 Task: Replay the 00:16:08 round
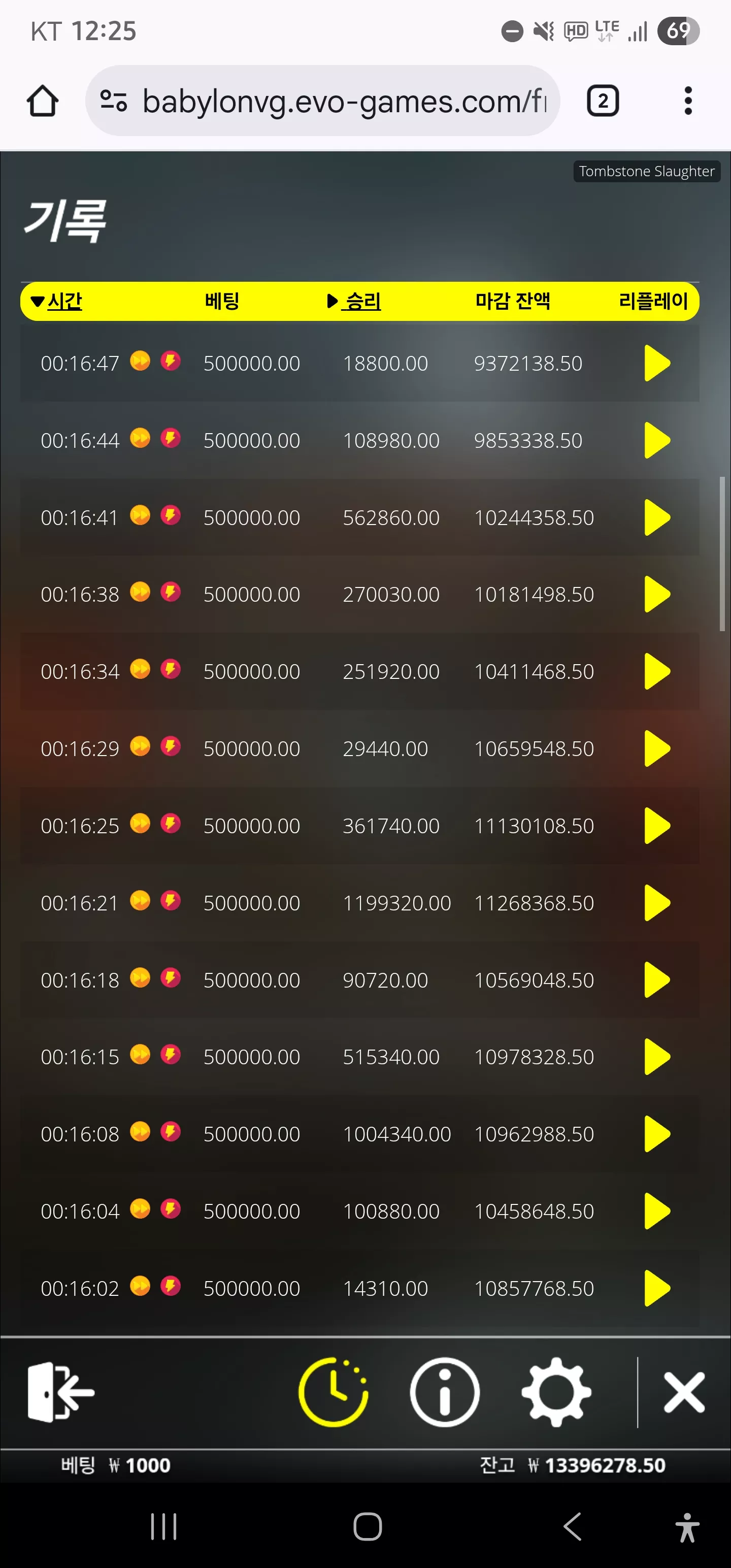(x=657, y=1134)
